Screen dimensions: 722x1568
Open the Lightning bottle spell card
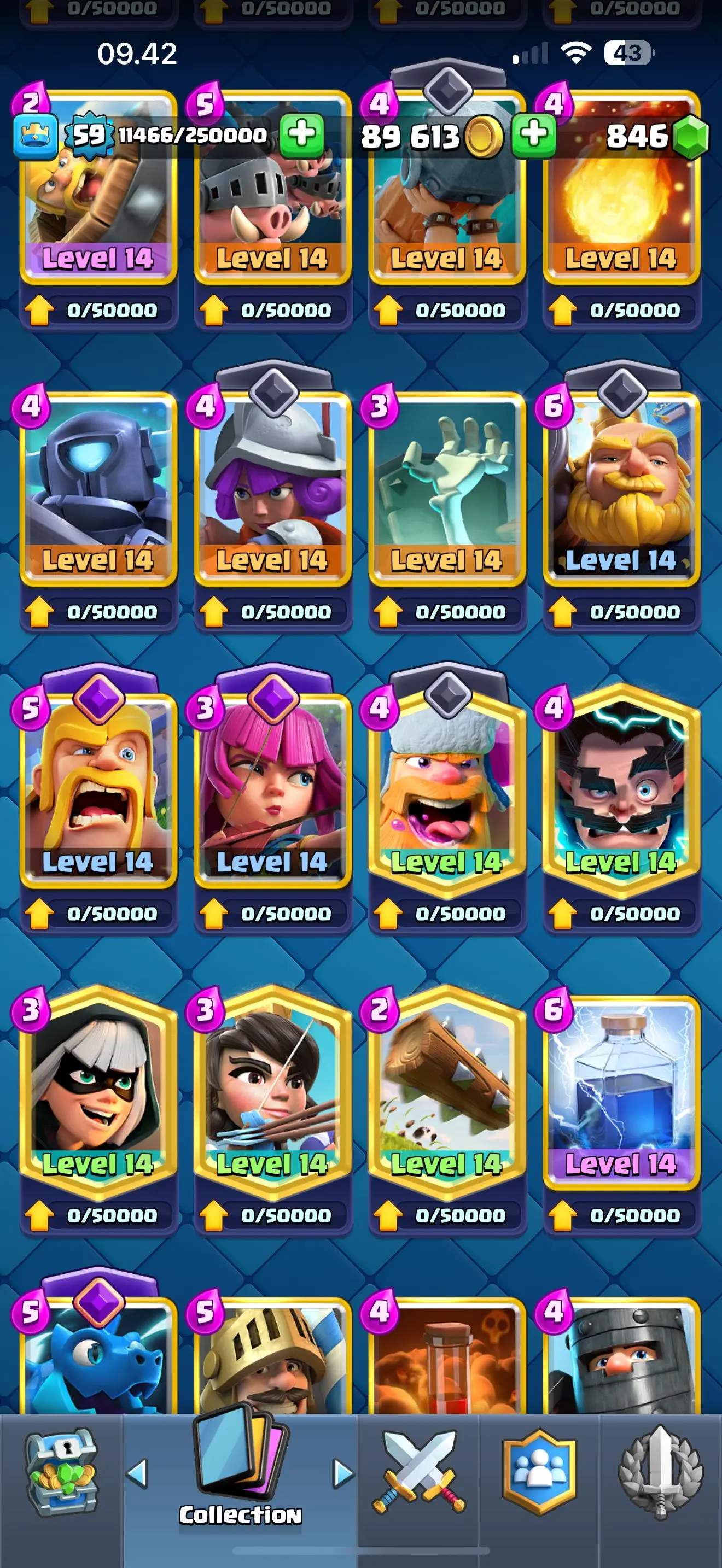click(621, 1090)
